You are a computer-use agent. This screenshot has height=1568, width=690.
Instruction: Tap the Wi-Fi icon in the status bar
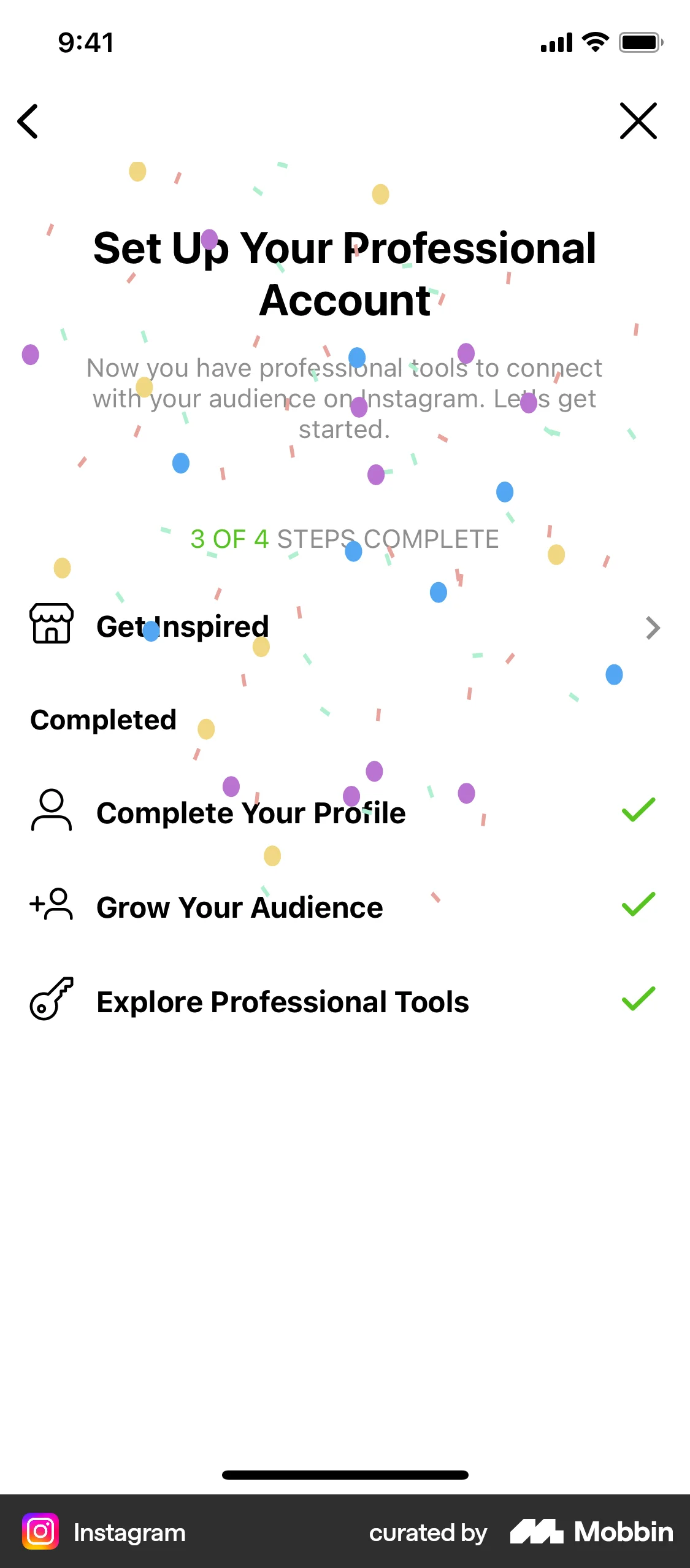point(592,42)
